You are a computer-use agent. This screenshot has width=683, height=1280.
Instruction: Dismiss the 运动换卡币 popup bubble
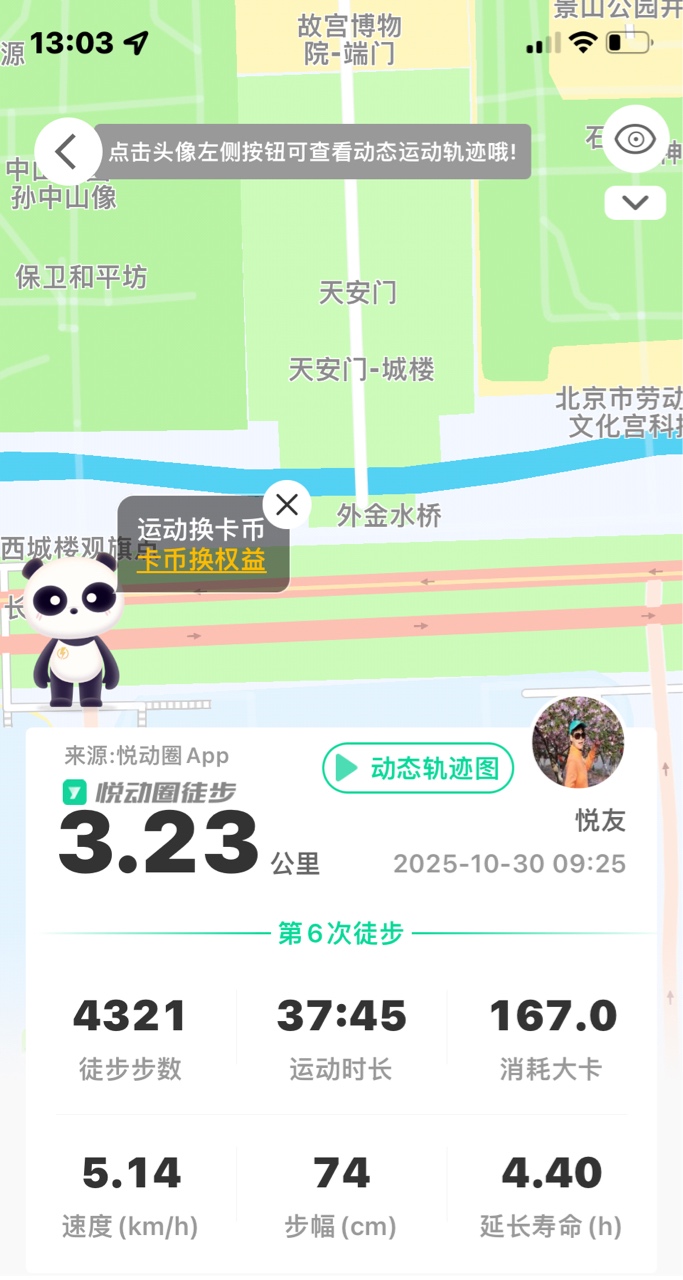pyautogui.click(x=287, y=505)
